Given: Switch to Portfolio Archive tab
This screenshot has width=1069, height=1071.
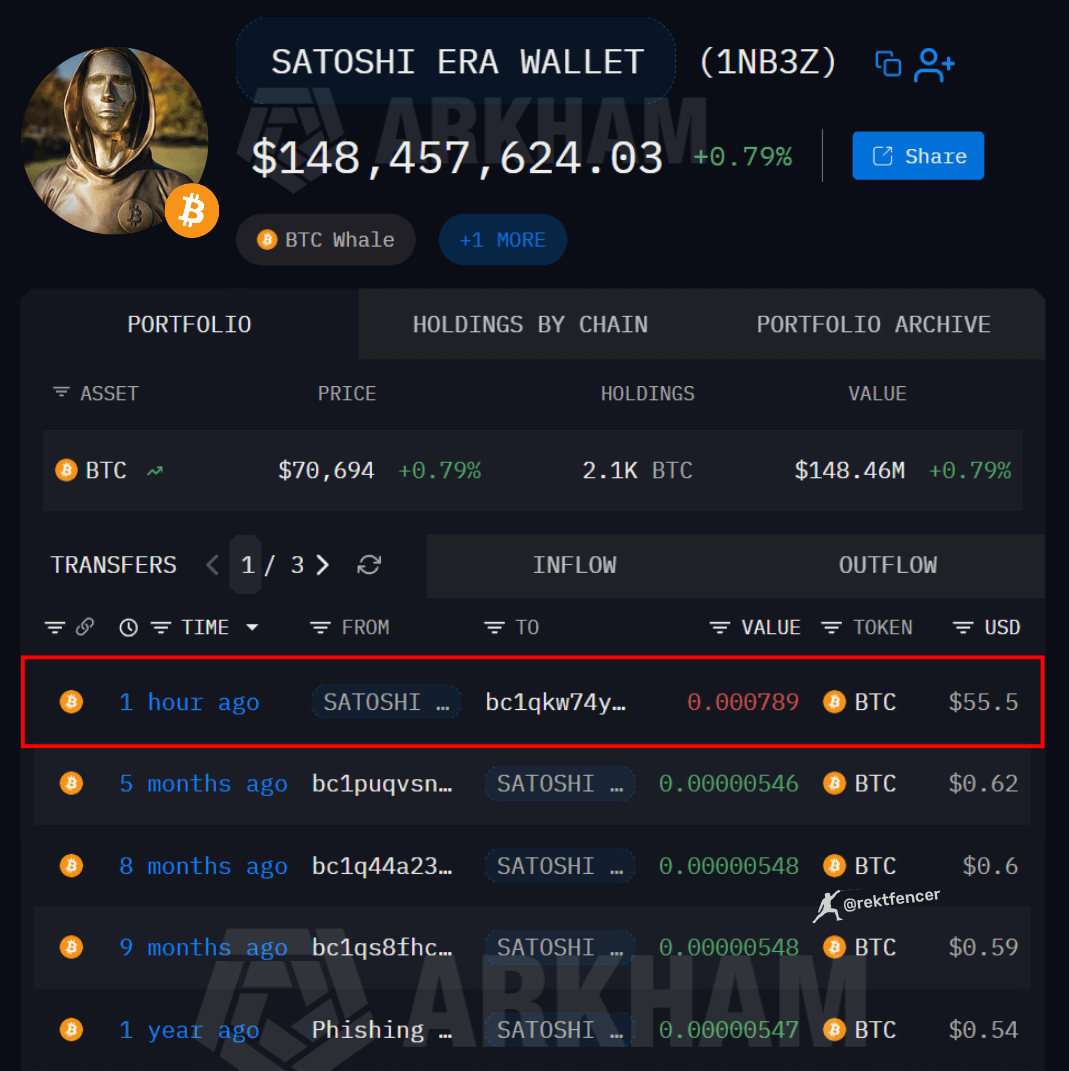Looking at the screenshot, I should pos(873,325).
